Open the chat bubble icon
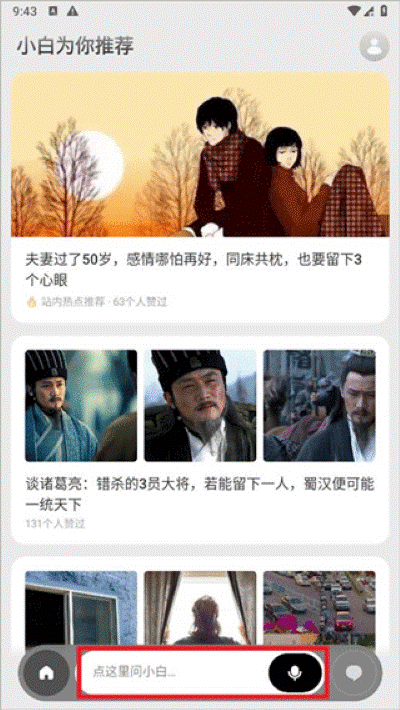This screenshot has width=400, height=710. (x=355, y=672)
